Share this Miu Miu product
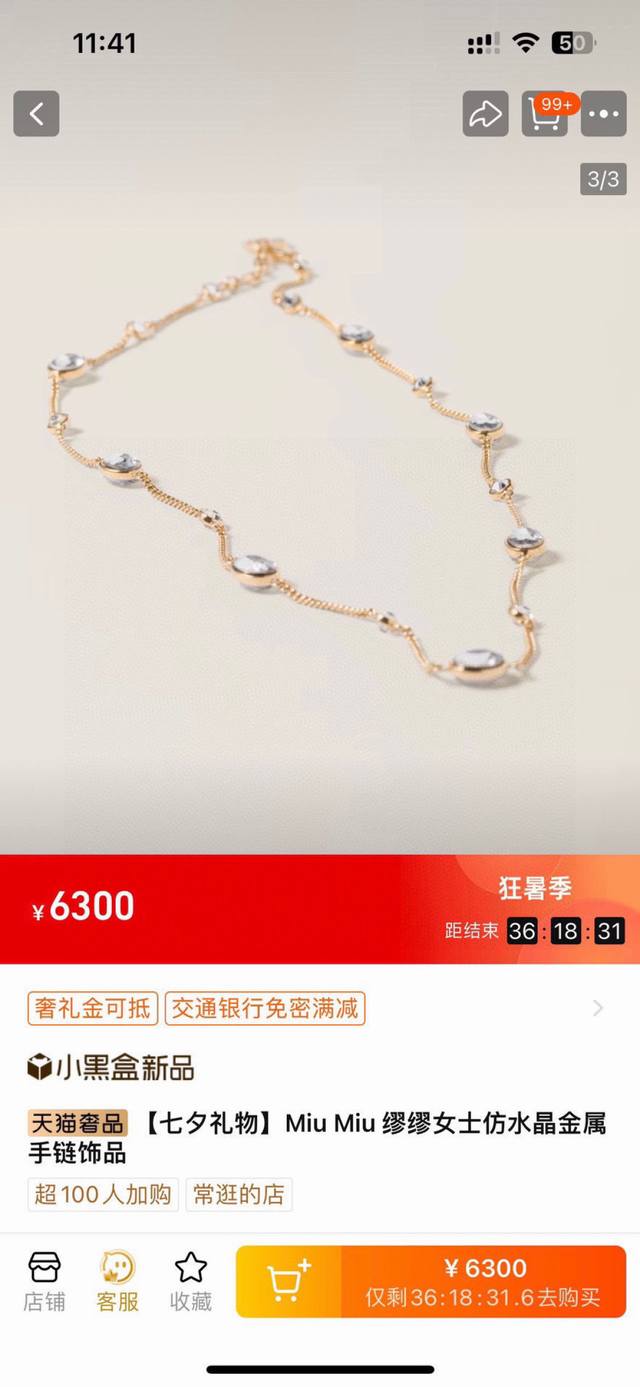 tap(485, 114)
